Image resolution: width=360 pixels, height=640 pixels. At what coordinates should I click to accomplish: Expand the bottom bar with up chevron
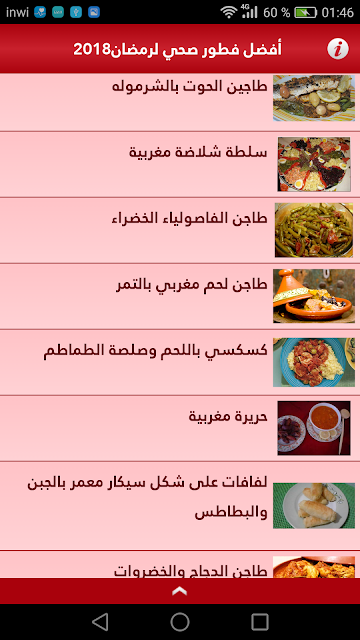[180, 591]
